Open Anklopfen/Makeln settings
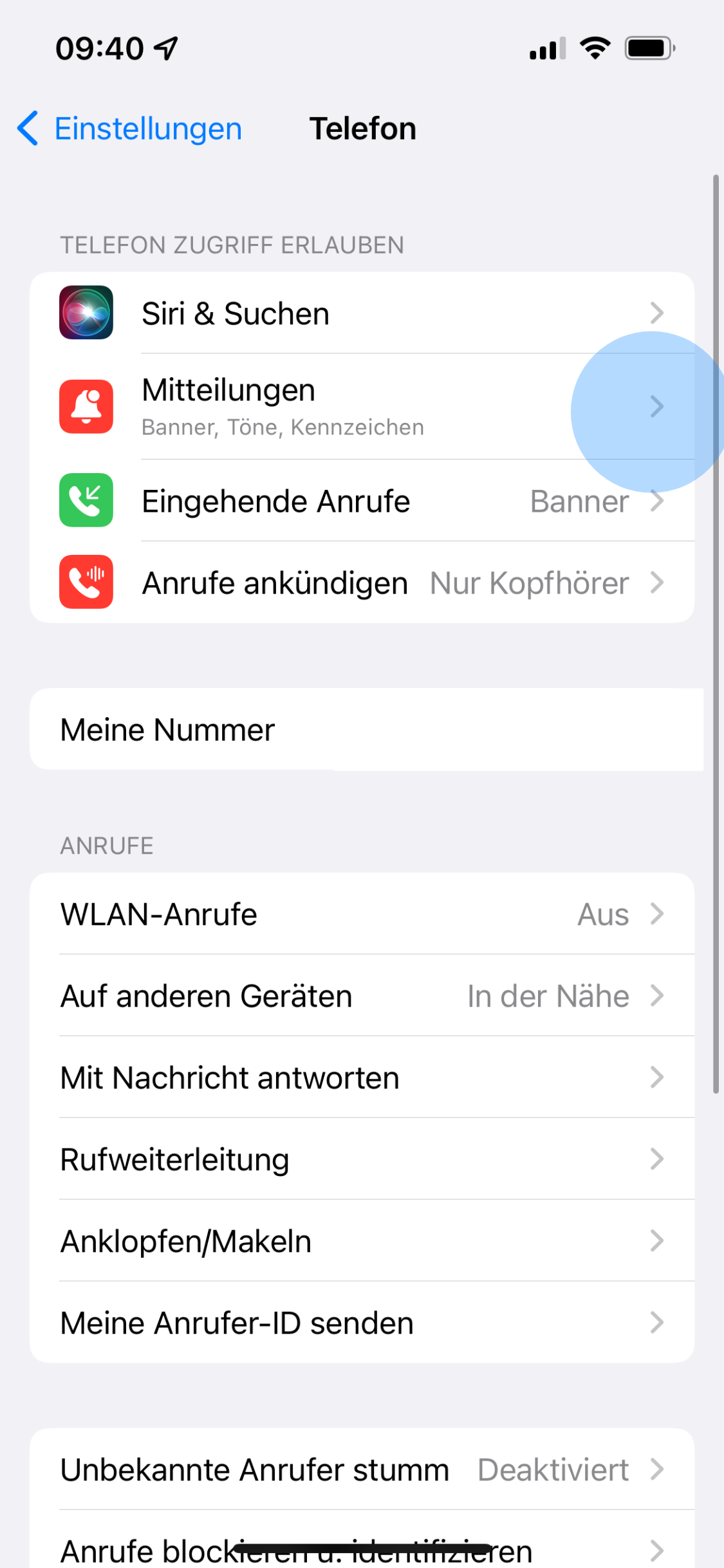The image size is (724, 1568). click(362, 1241)
